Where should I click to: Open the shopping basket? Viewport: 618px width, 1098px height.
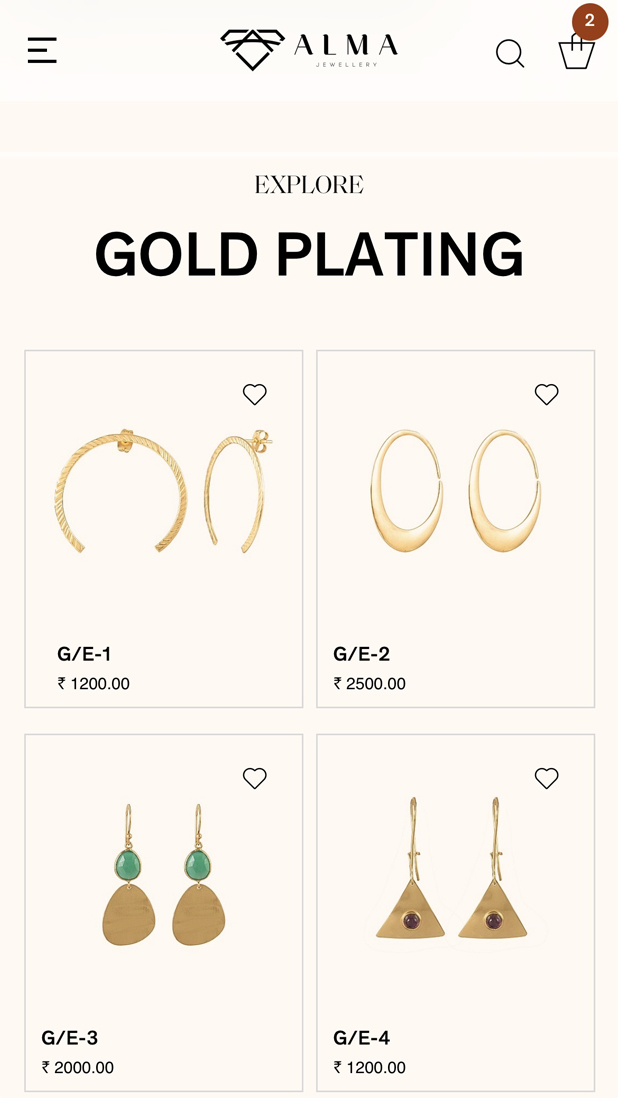tap(576, 51)
